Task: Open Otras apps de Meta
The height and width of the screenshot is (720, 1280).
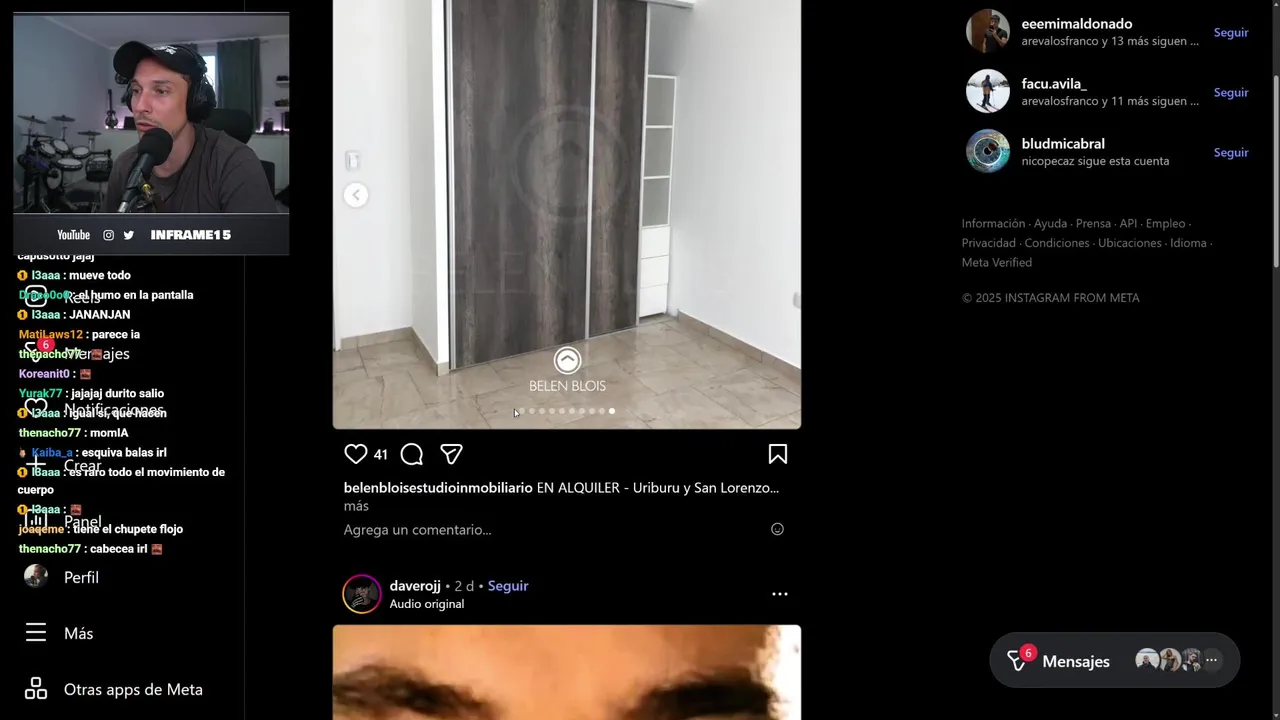Action: point(132,689)
